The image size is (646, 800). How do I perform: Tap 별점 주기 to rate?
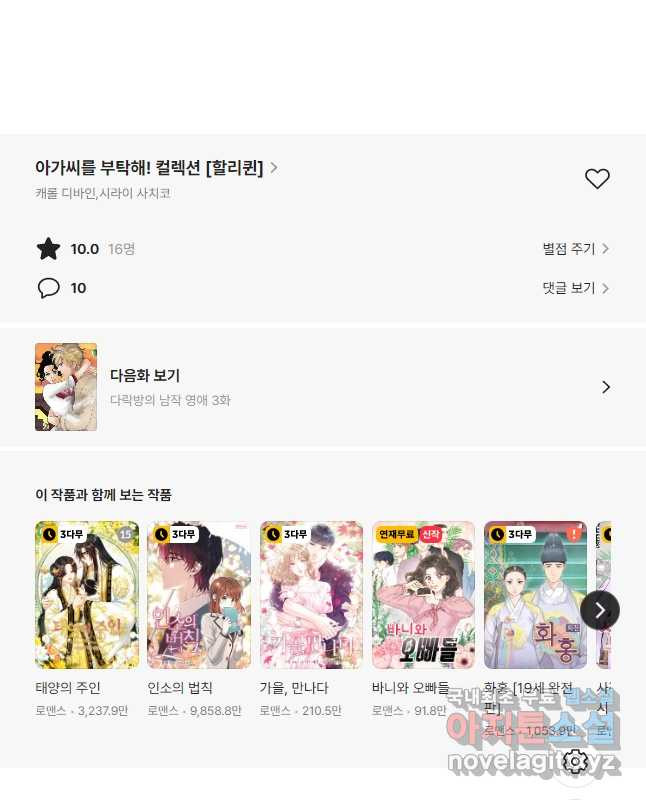click(575, 248)
